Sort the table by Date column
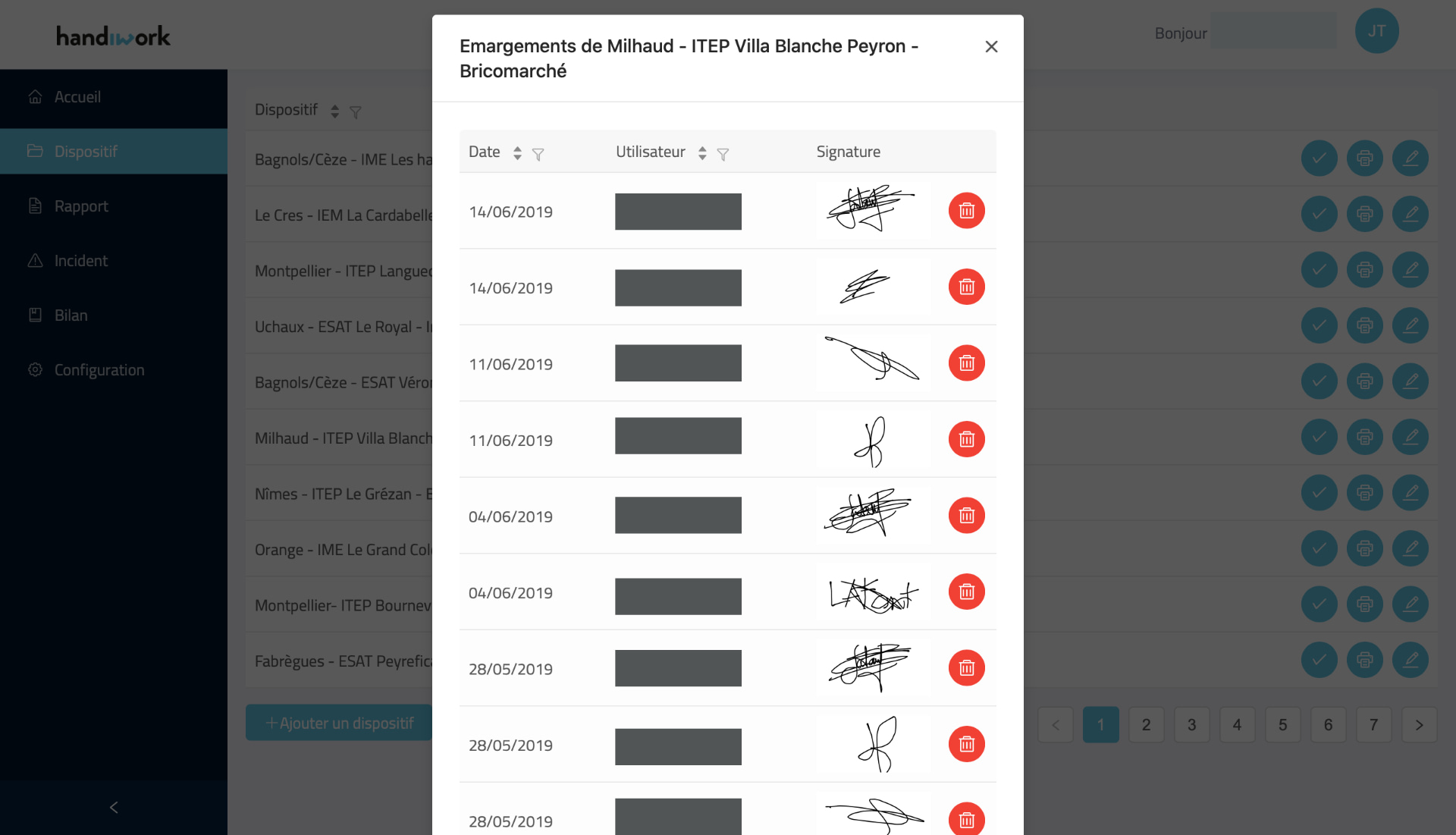Viewport: 1456px width, 835px height. (517, 153)
